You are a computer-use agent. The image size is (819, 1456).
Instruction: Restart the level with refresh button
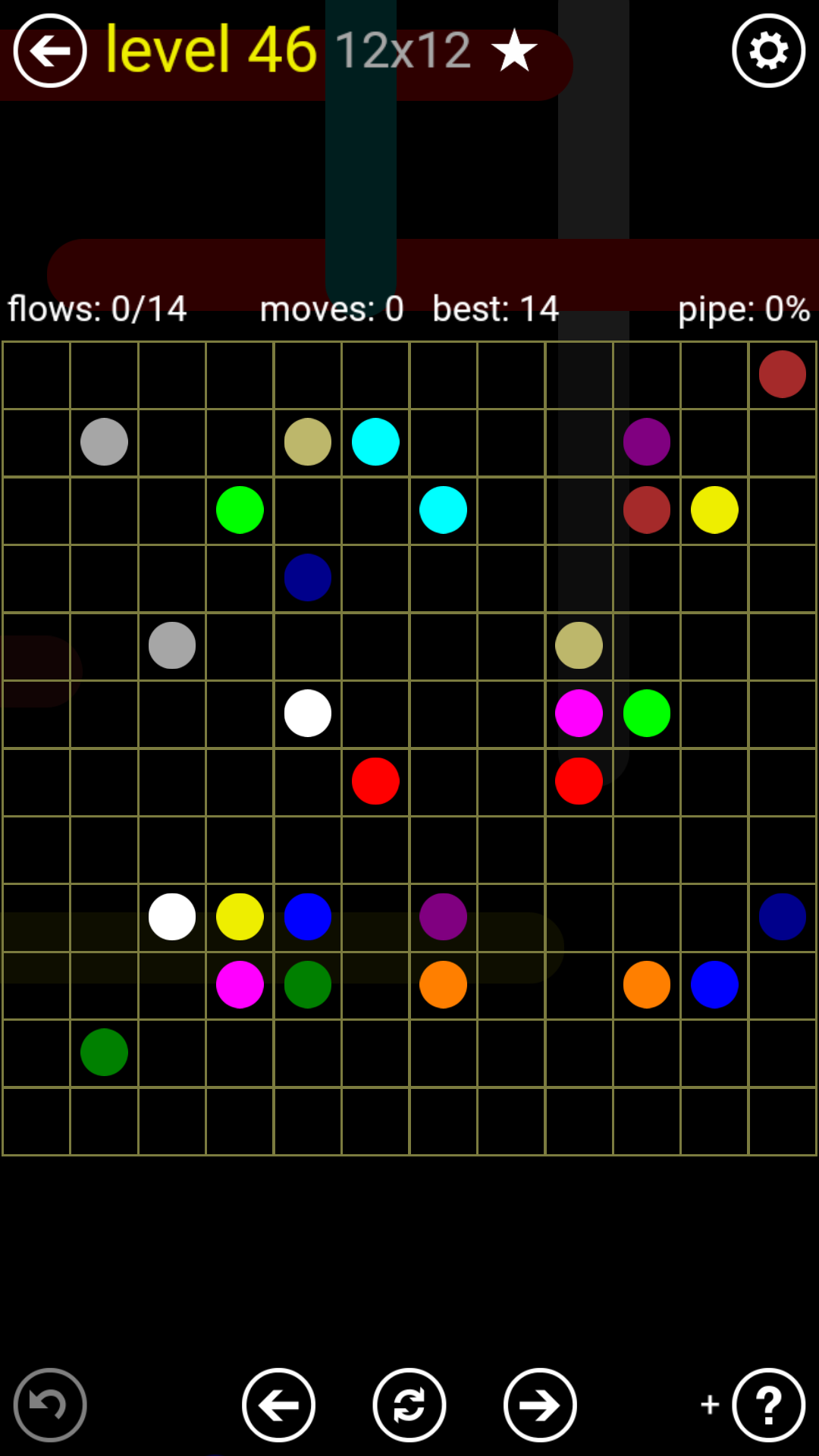(x=409, y=1405)
